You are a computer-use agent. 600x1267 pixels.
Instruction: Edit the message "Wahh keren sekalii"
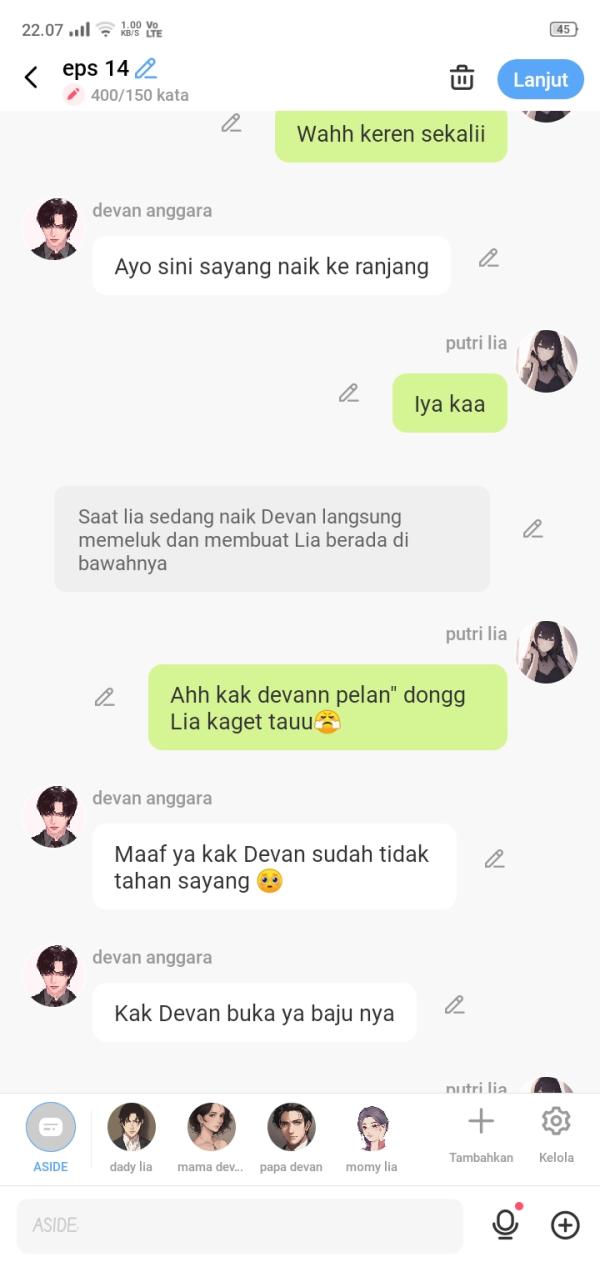point(231,123)
